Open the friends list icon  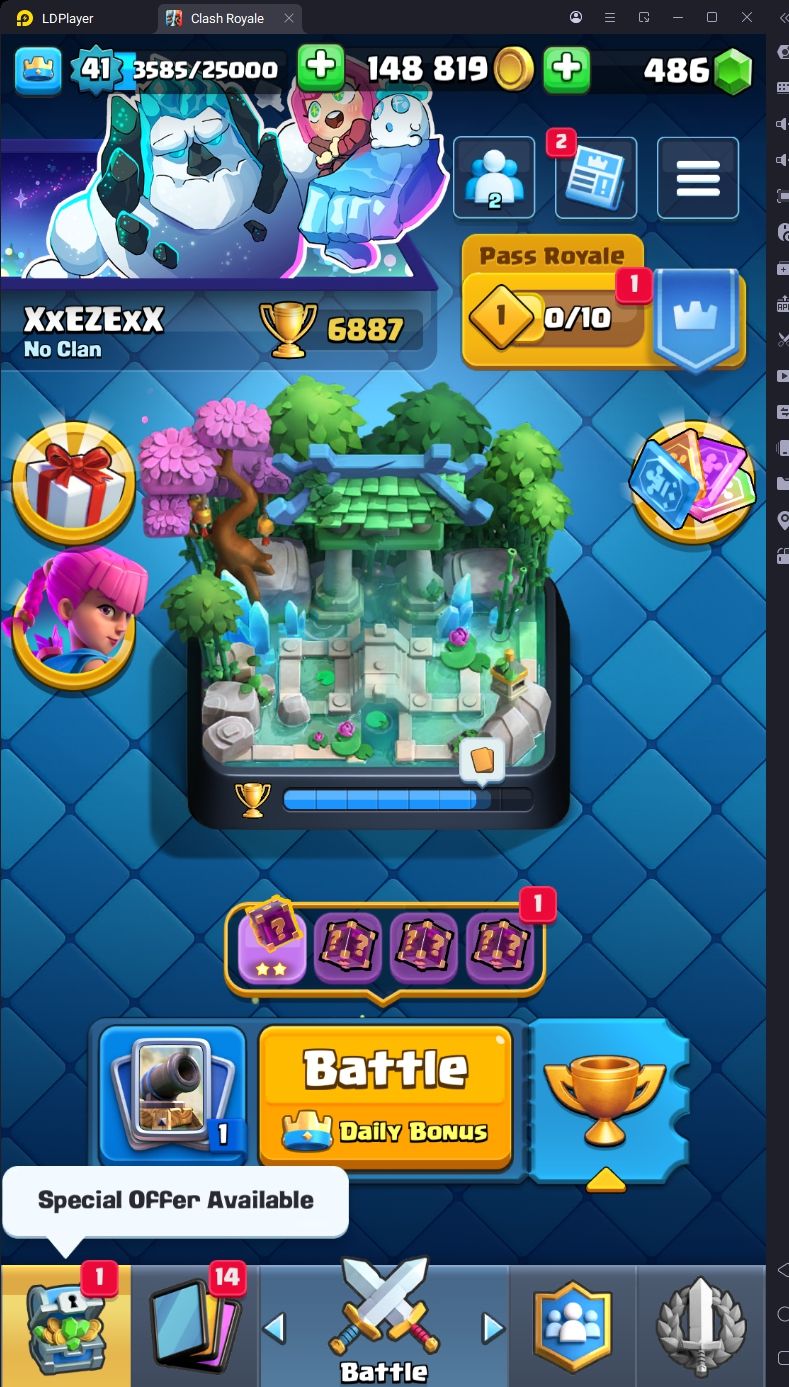click(x=494, y=178)
